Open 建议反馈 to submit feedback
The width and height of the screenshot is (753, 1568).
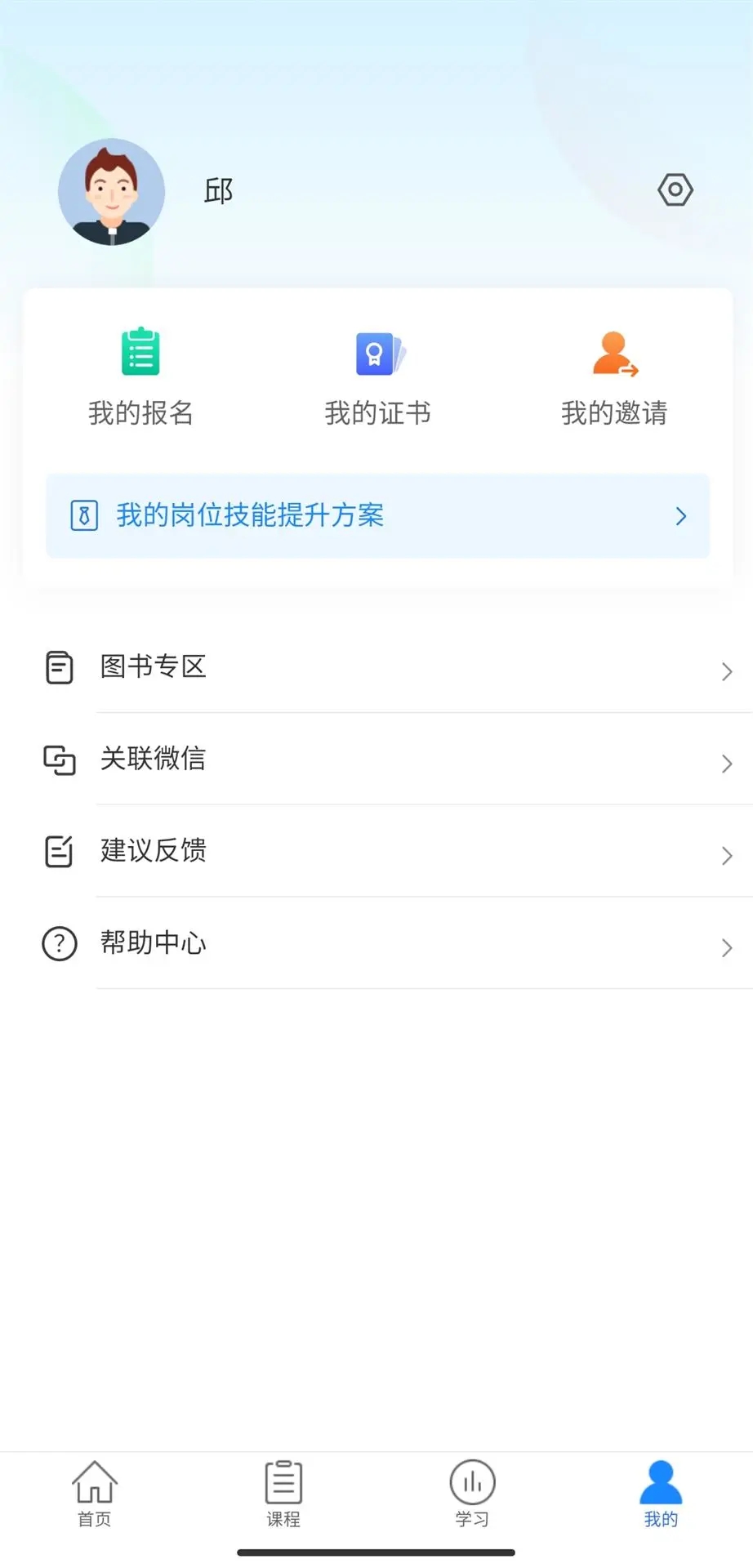tap(152, 852)
